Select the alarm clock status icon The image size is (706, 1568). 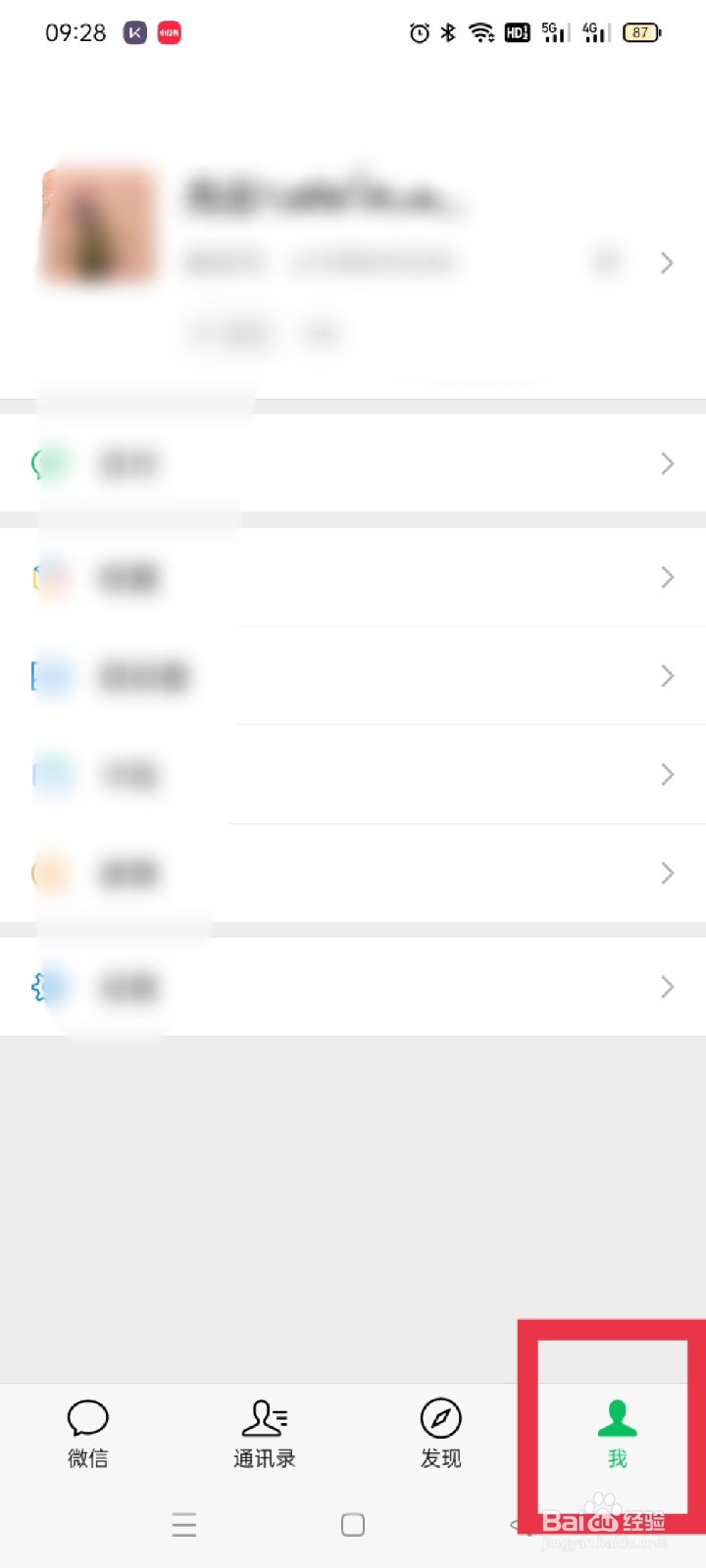(419, 32)
